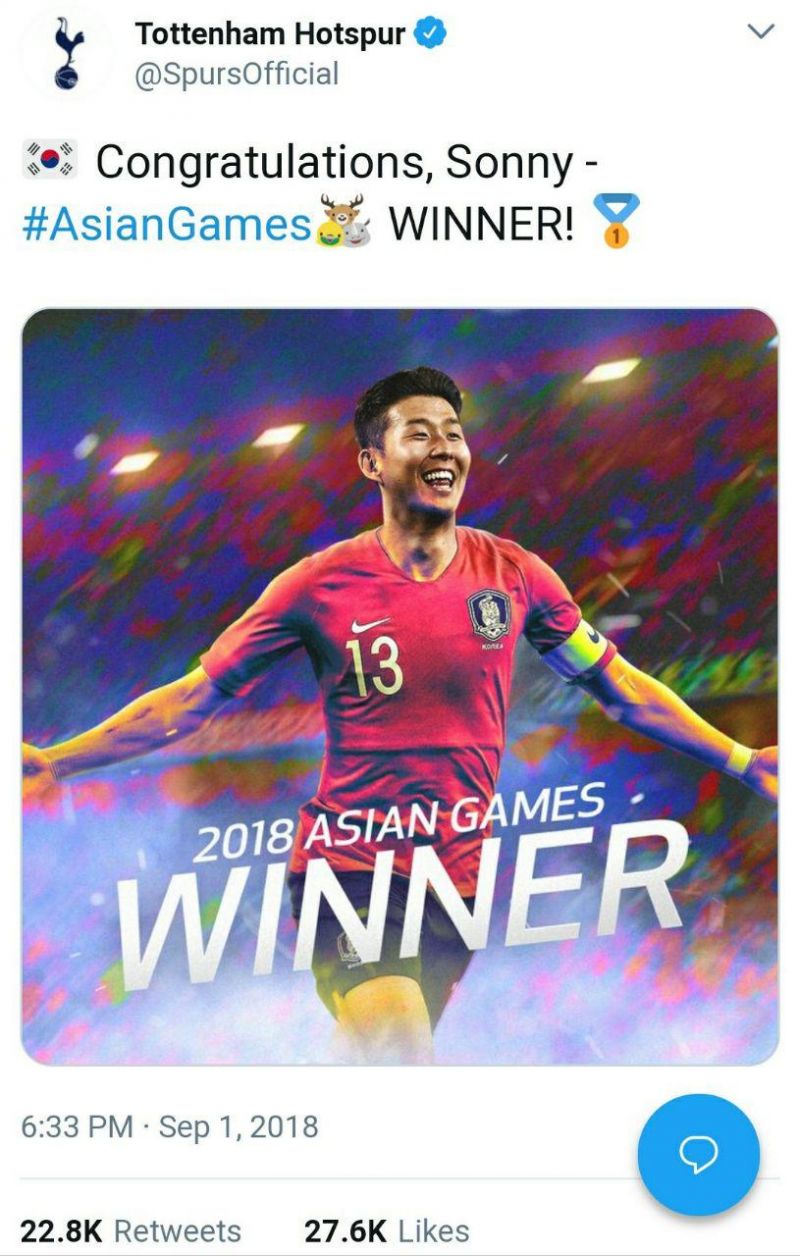
Task: View the 22.8K Retweets list
Action: click(131, 1230)
